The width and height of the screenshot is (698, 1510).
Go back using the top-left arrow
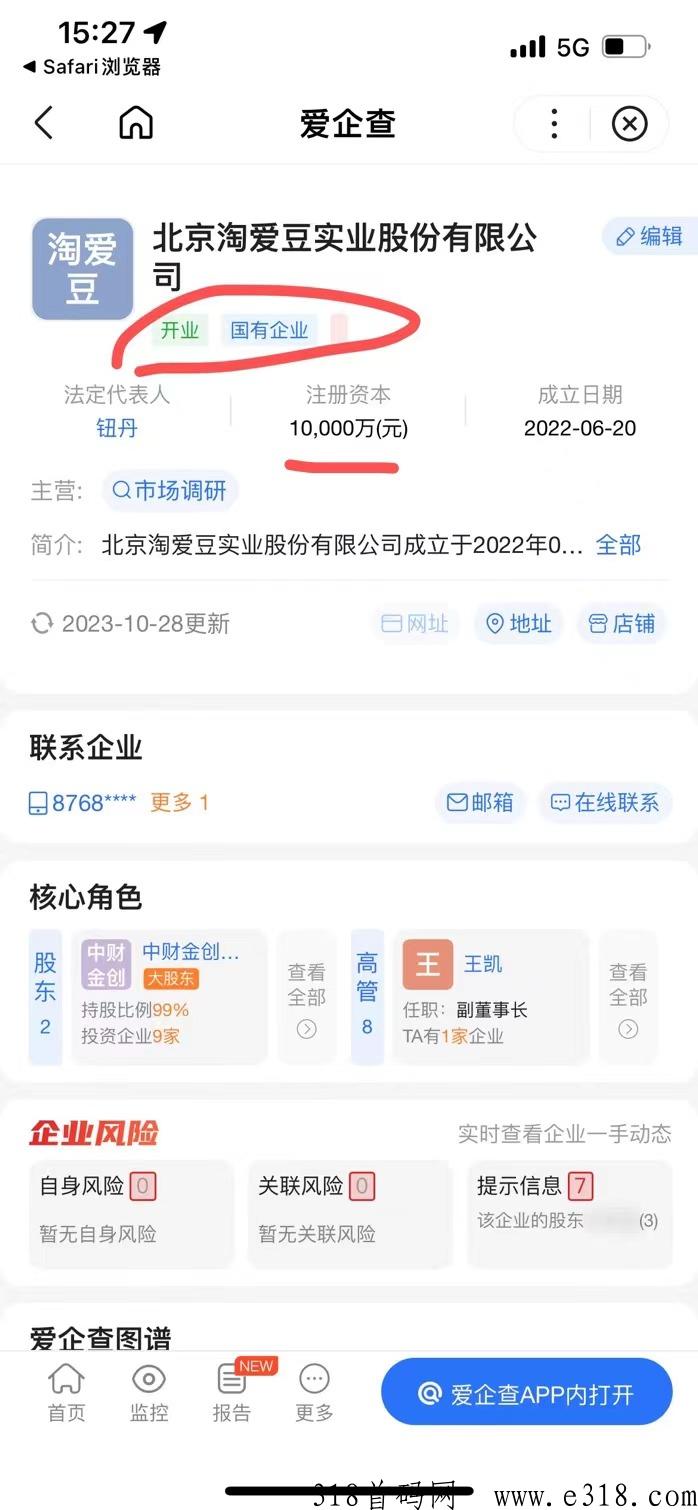point(44,124)
